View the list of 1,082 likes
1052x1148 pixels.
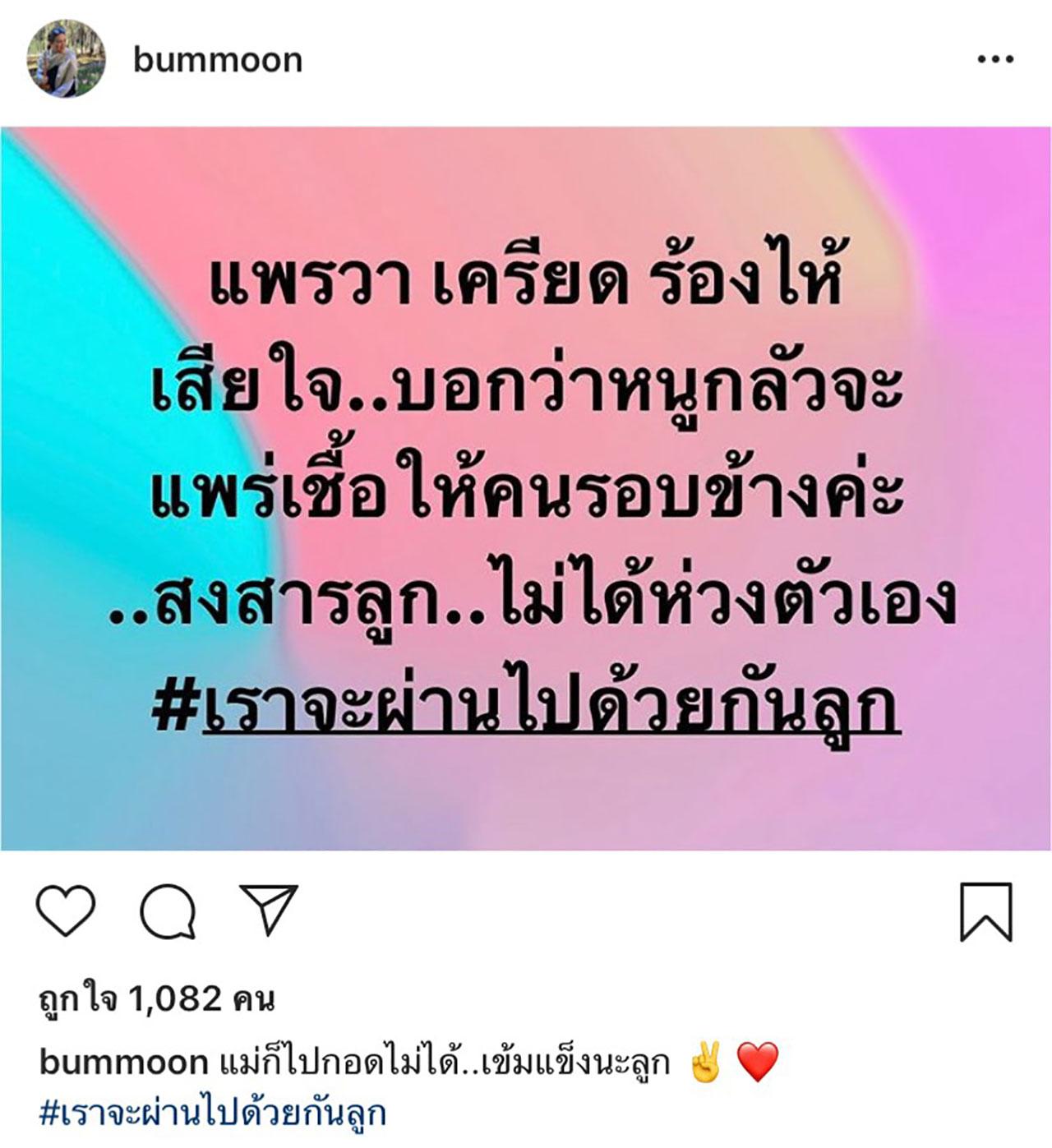[x=156, y=999]
